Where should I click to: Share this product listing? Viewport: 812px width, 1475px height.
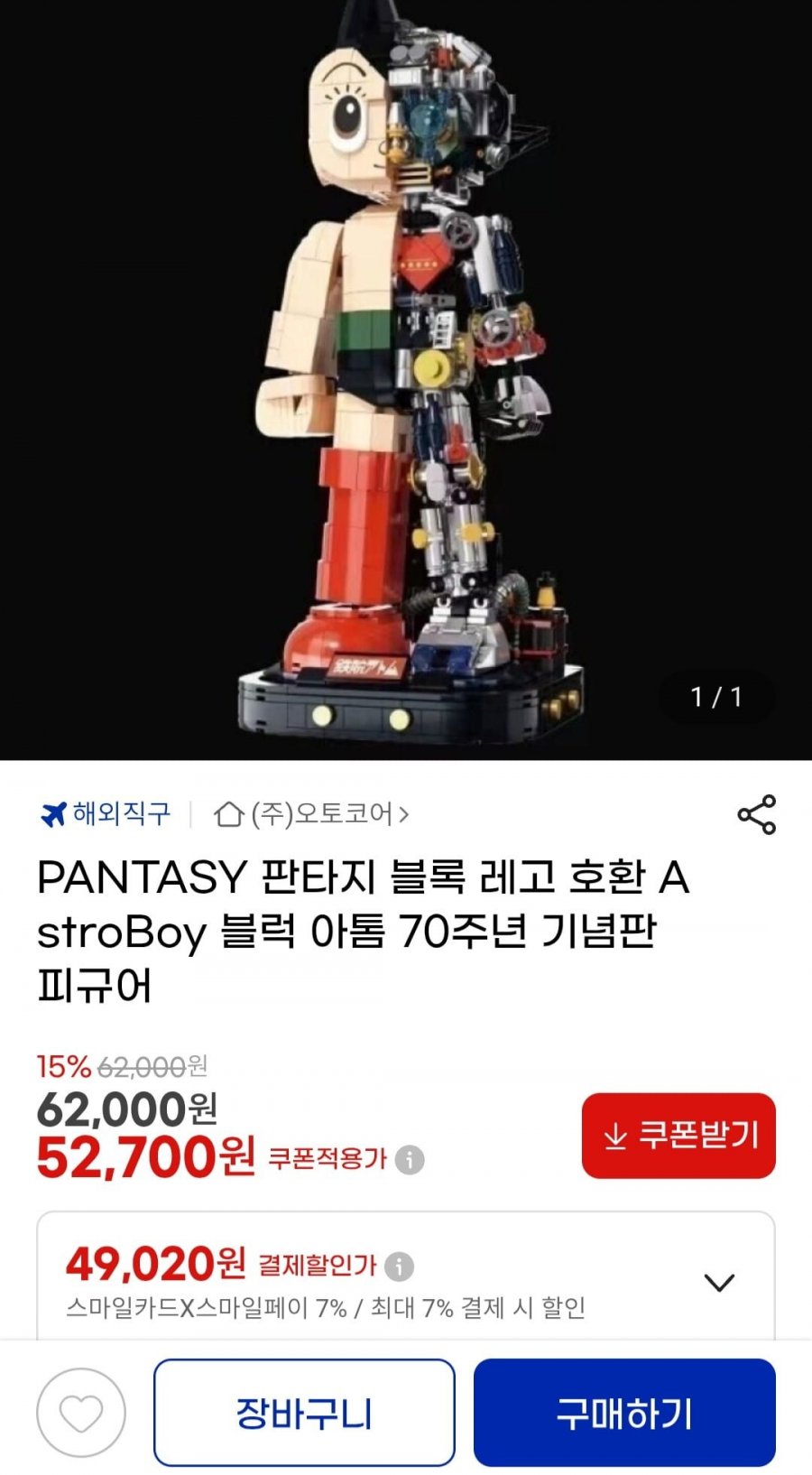[756, 814]
